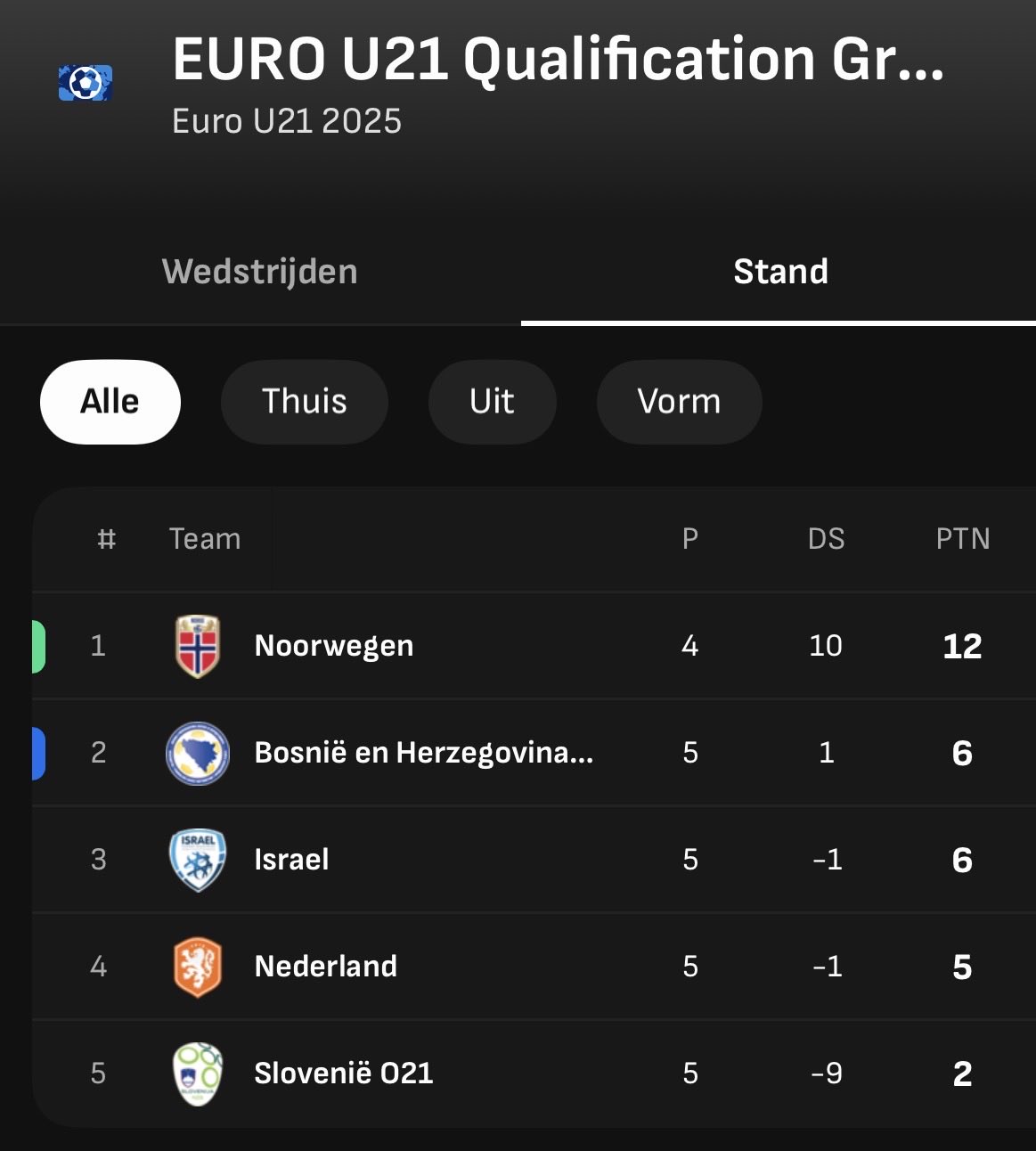Open the Noorwegen team row

334,646
